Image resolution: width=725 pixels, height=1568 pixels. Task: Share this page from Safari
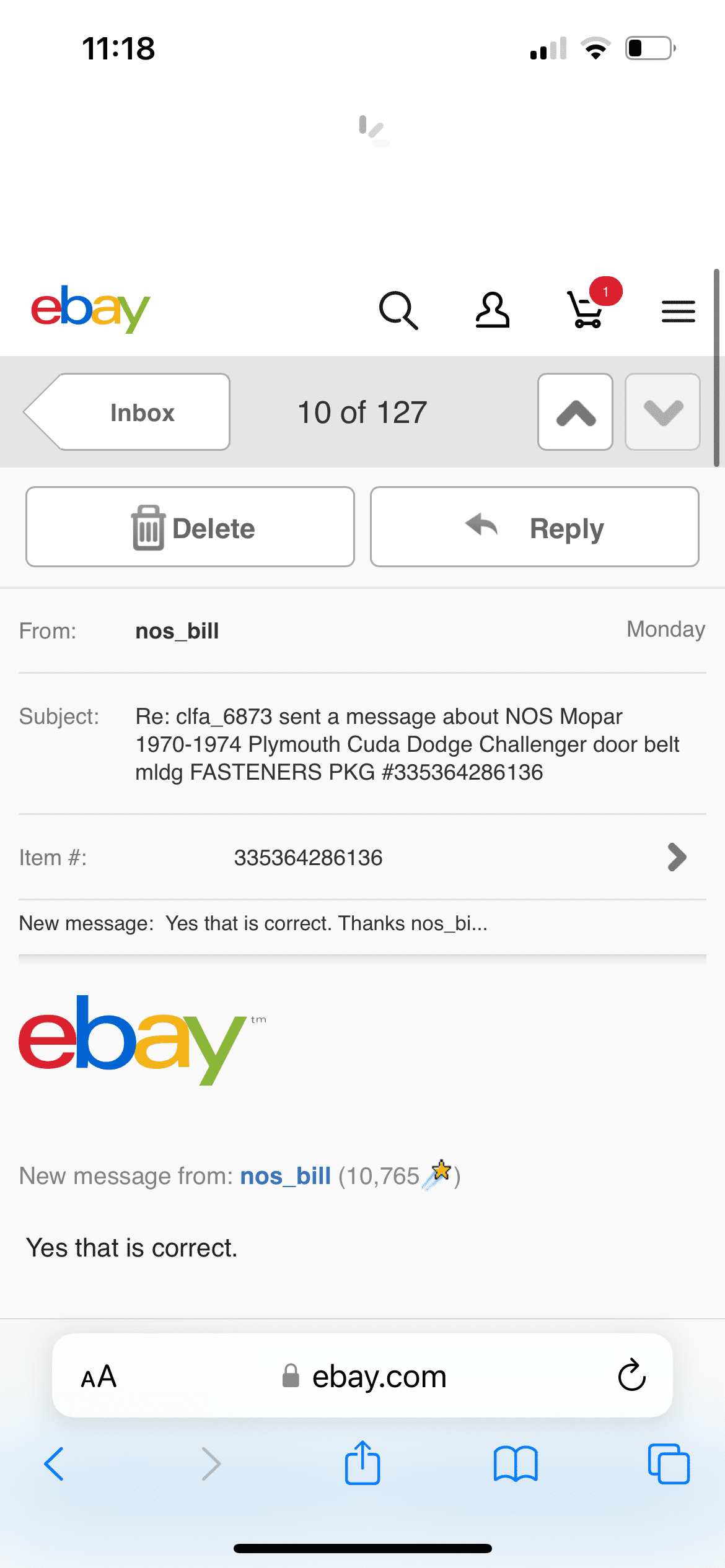tap(362, 1463)
